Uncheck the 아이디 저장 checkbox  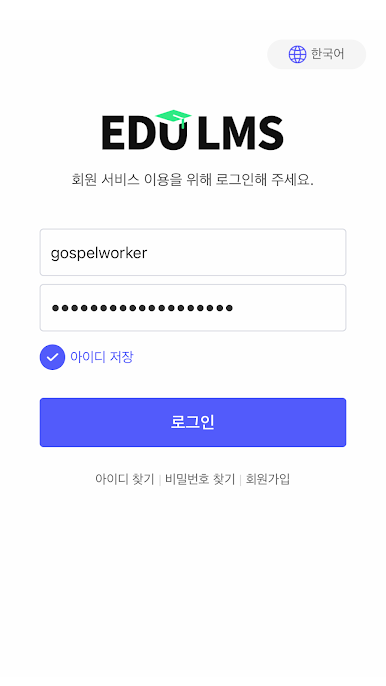(53, 357)
